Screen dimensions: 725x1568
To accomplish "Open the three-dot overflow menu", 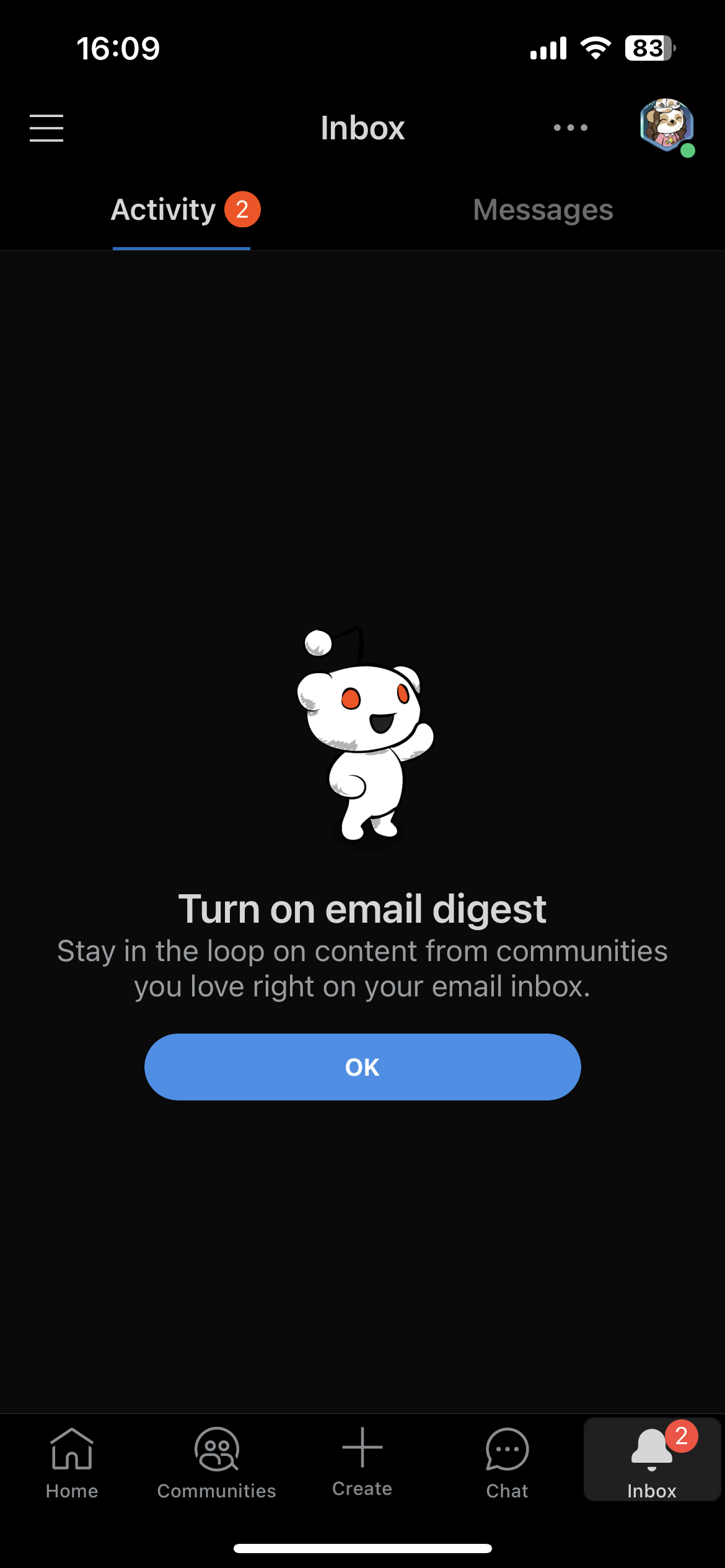I will (x=570, y=128).
